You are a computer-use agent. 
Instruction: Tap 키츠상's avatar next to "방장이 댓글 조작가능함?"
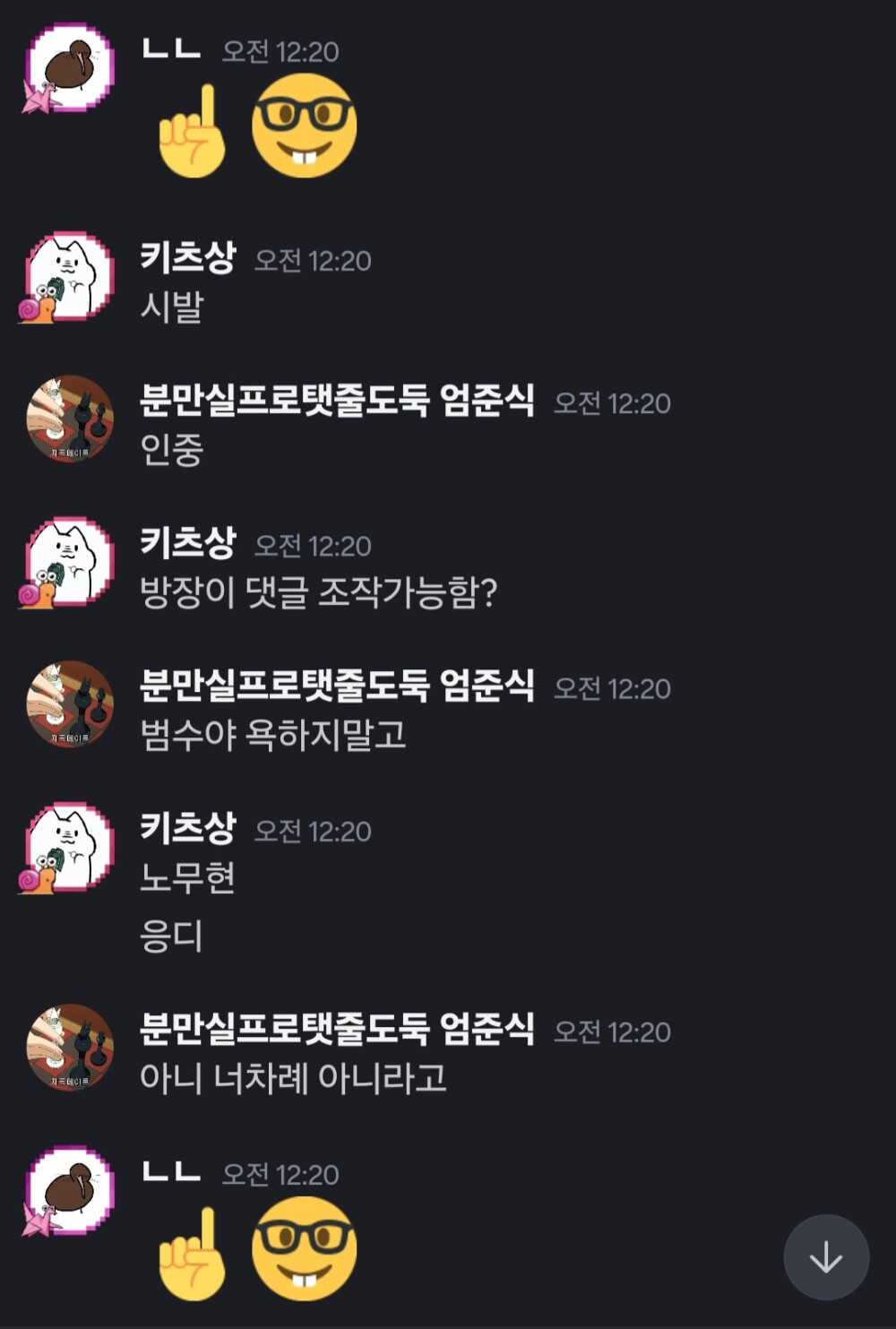point(69,562)
